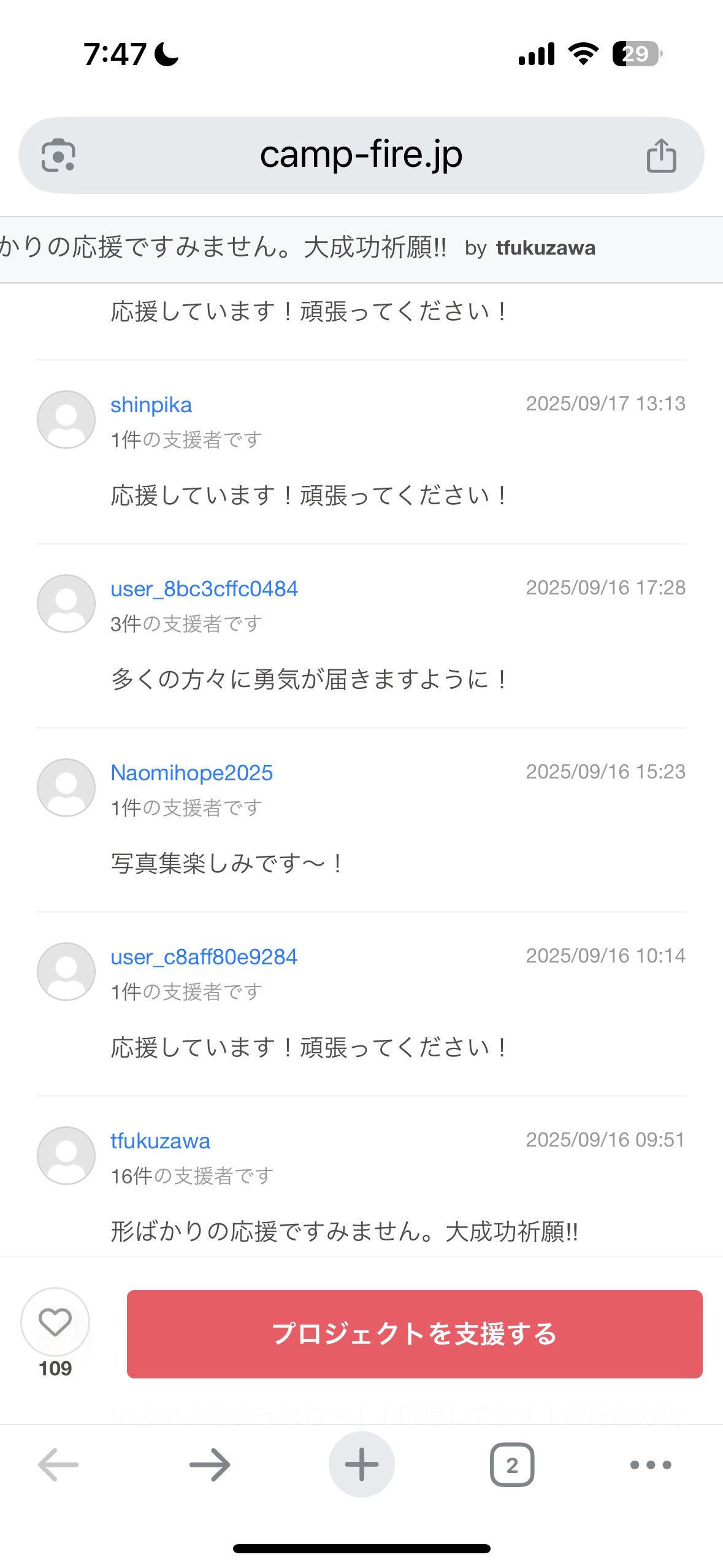Tap プロジェクトを支援する button
This screenshot has width=723, height=1568.
tap(415, 1334)
